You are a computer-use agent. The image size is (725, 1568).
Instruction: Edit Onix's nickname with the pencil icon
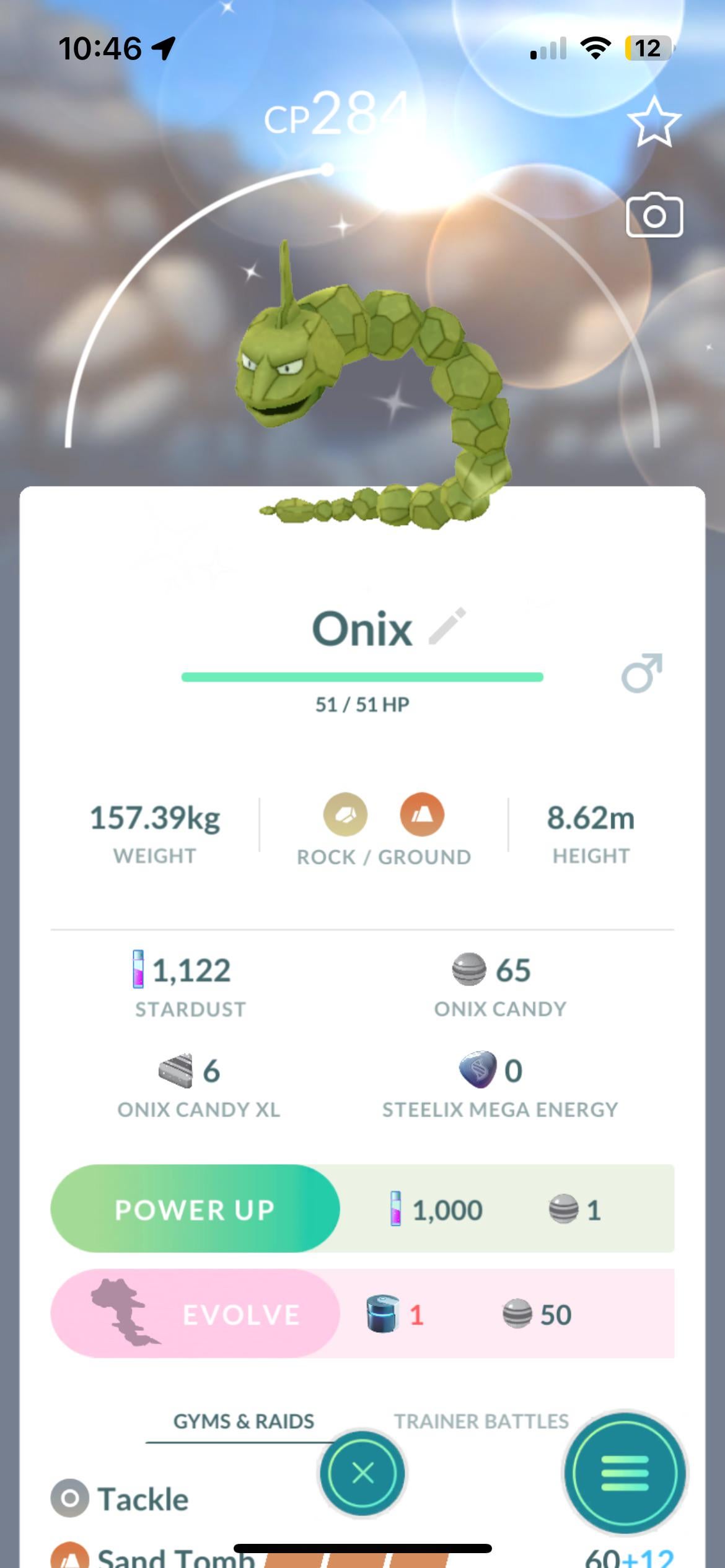click(447, 627)
